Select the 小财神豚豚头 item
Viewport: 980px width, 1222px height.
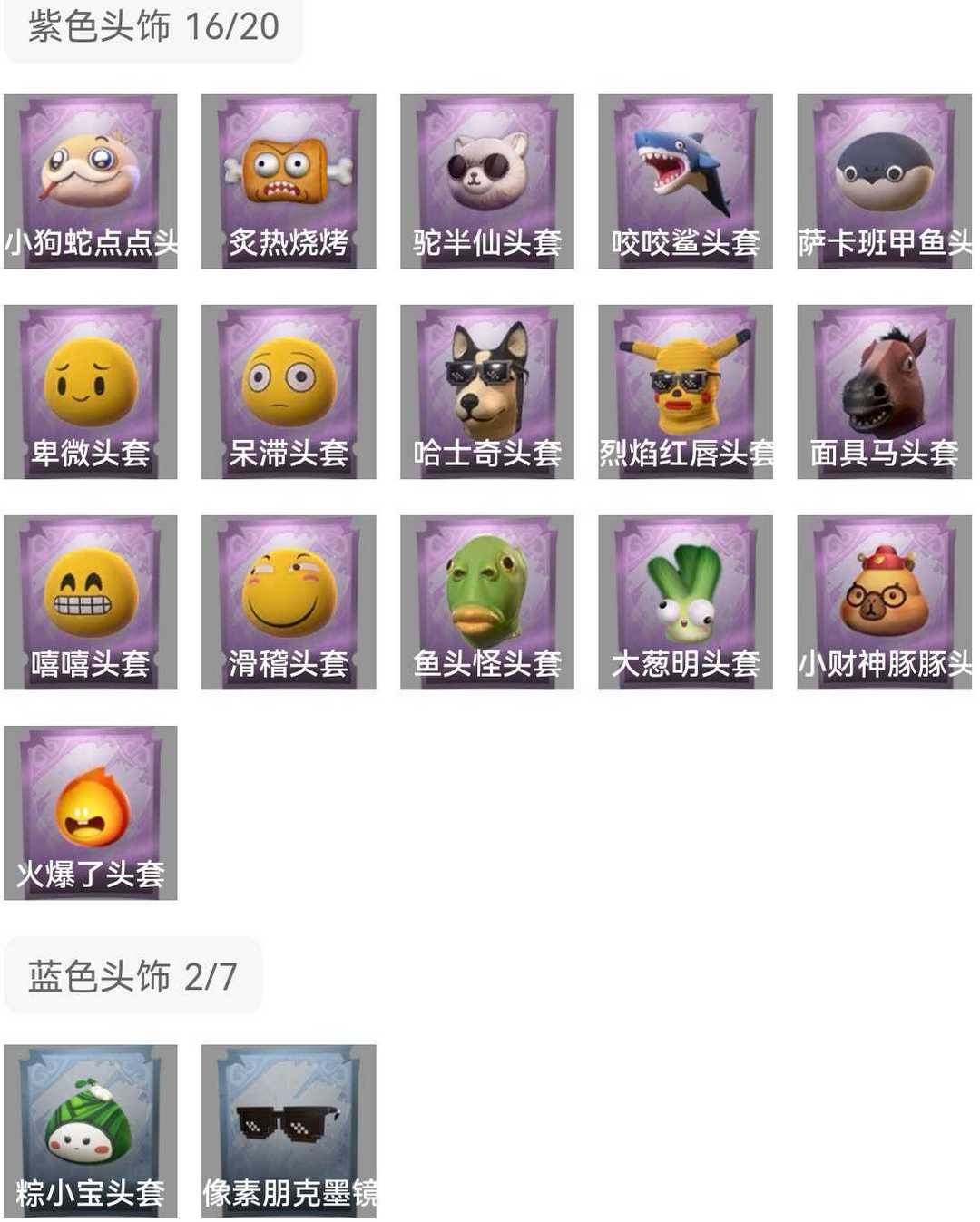click(x=884, y=601)
